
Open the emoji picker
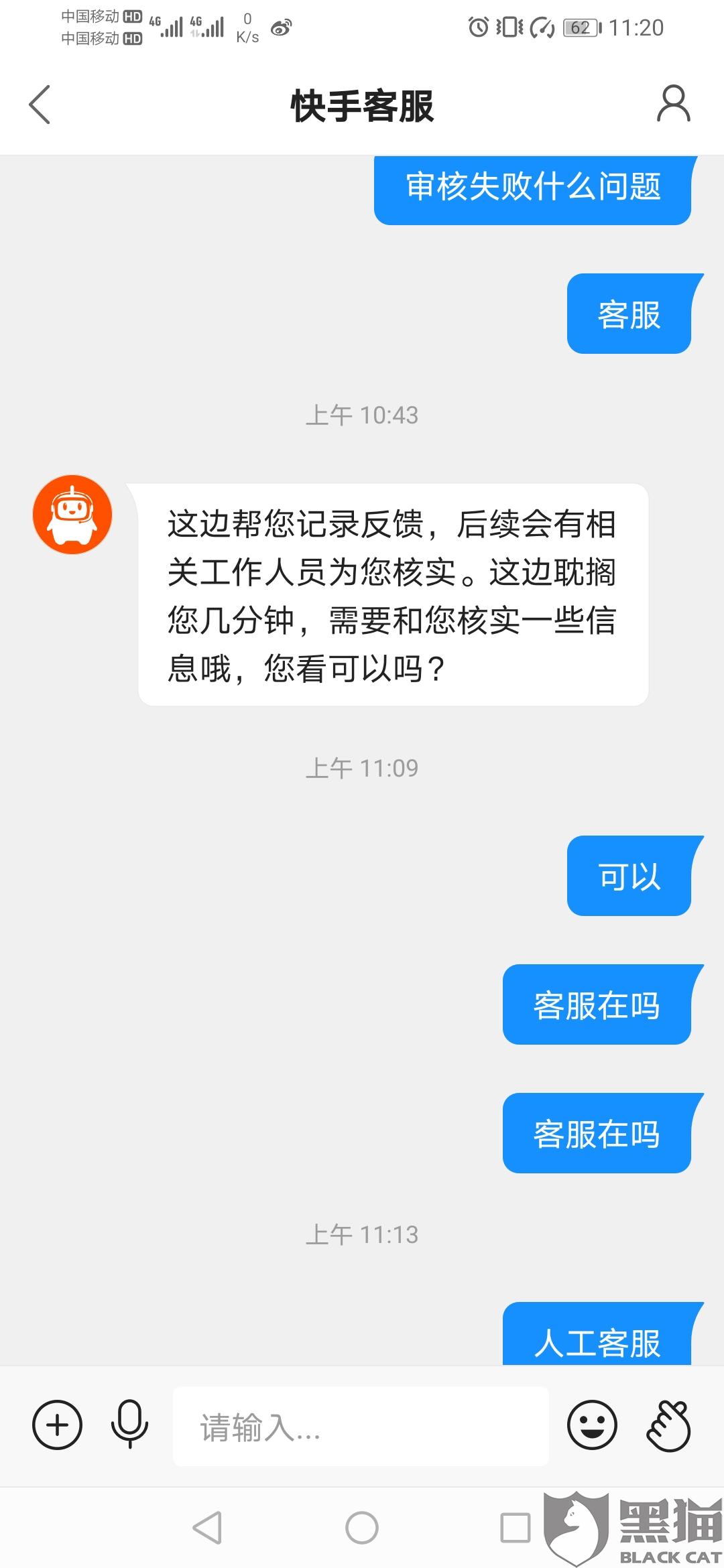[592, 1425]
